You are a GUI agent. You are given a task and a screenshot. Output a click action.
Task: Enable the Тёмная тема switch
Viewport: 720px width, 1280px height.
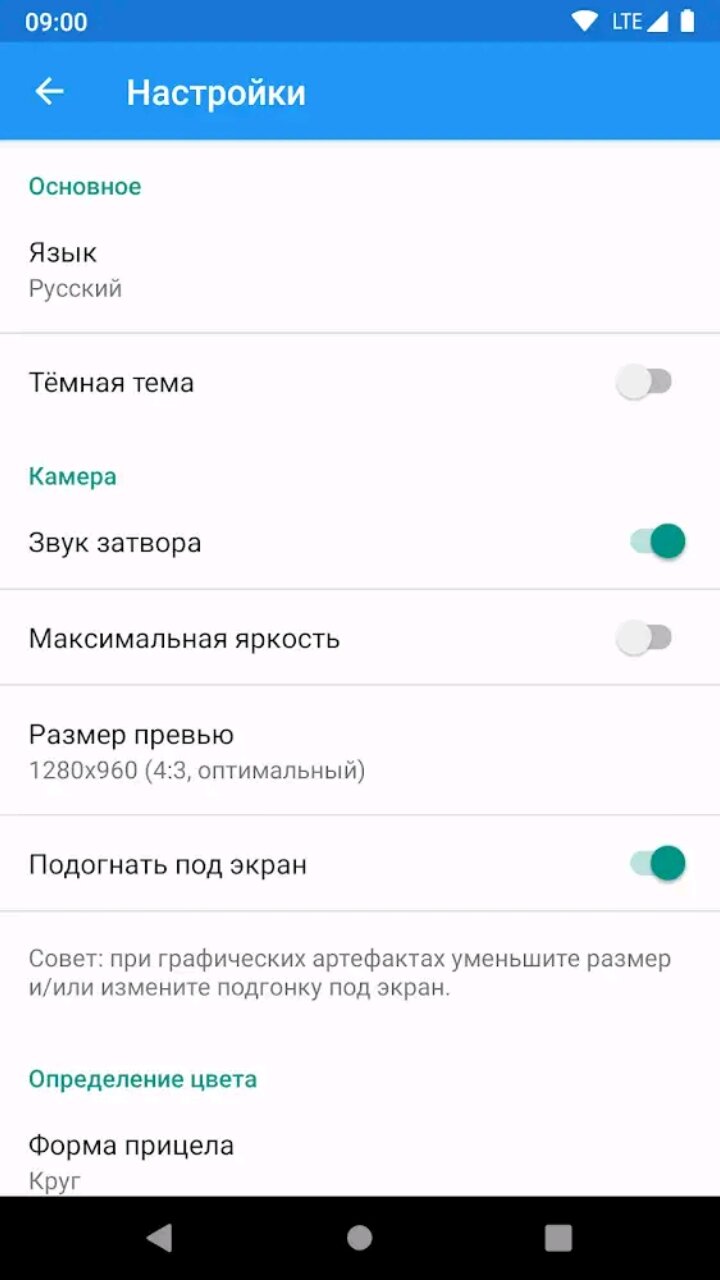pyautogui.click(x=645, y=382)
